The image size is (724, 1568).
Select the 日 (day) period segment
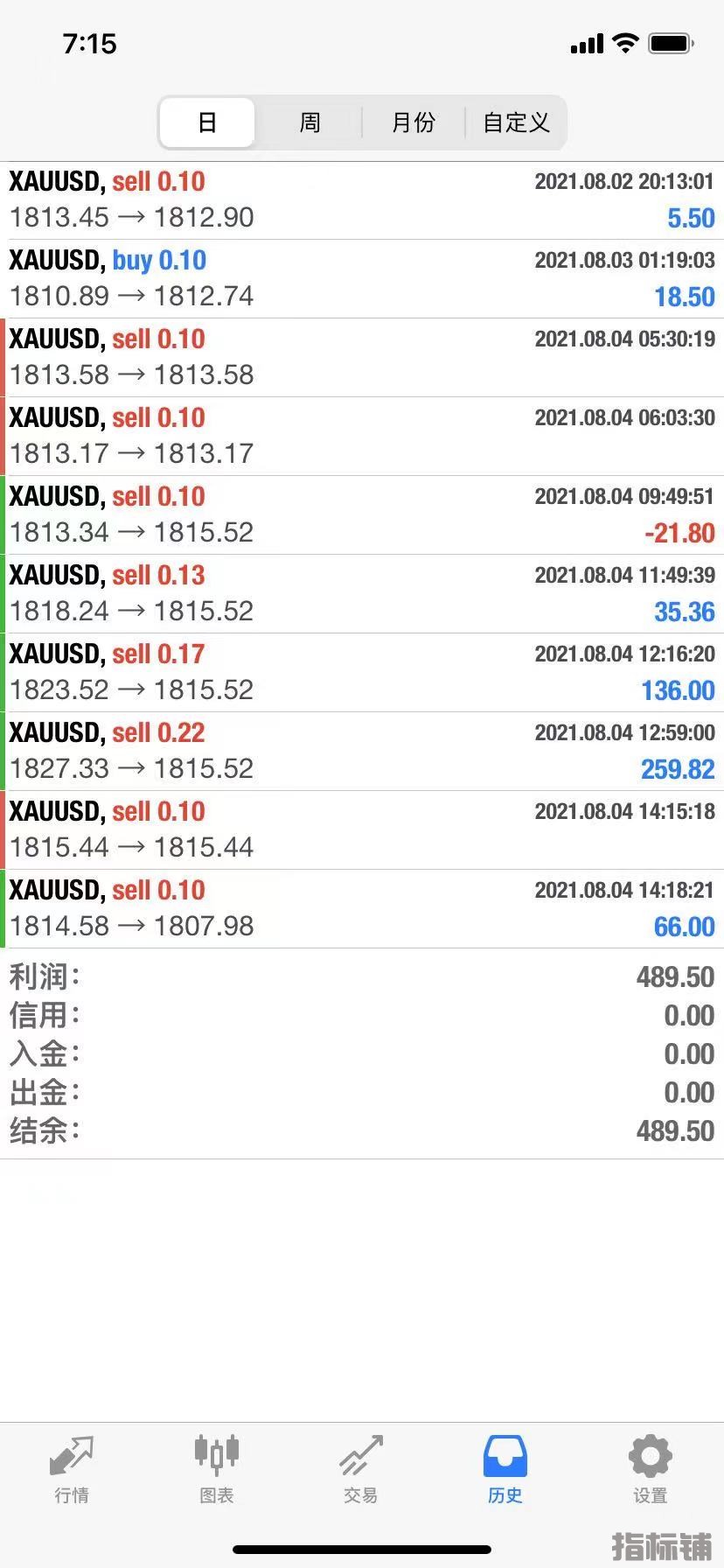pos(207,122)
